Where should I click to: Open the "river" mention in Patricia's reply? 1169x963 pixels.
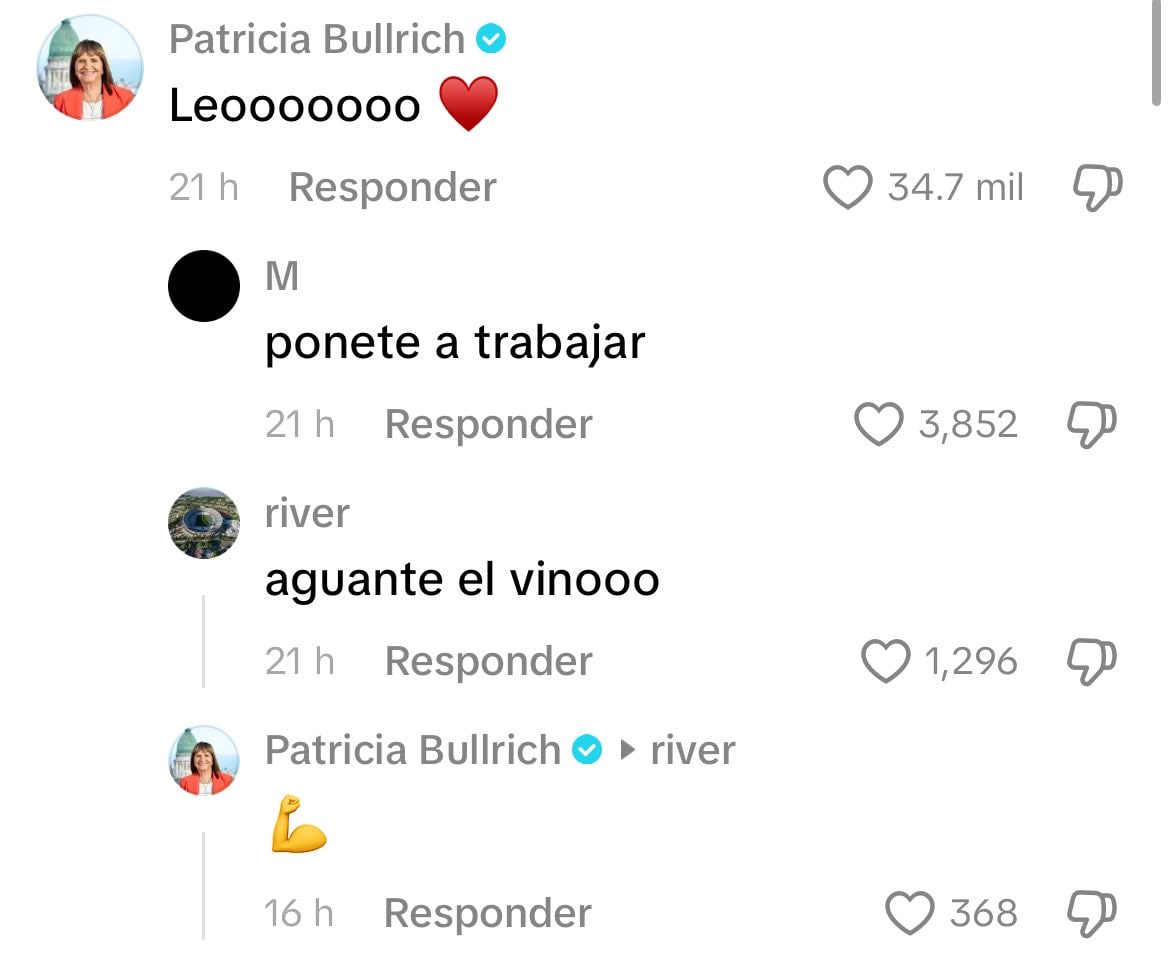pyautogui.click(x=693, y=750)
